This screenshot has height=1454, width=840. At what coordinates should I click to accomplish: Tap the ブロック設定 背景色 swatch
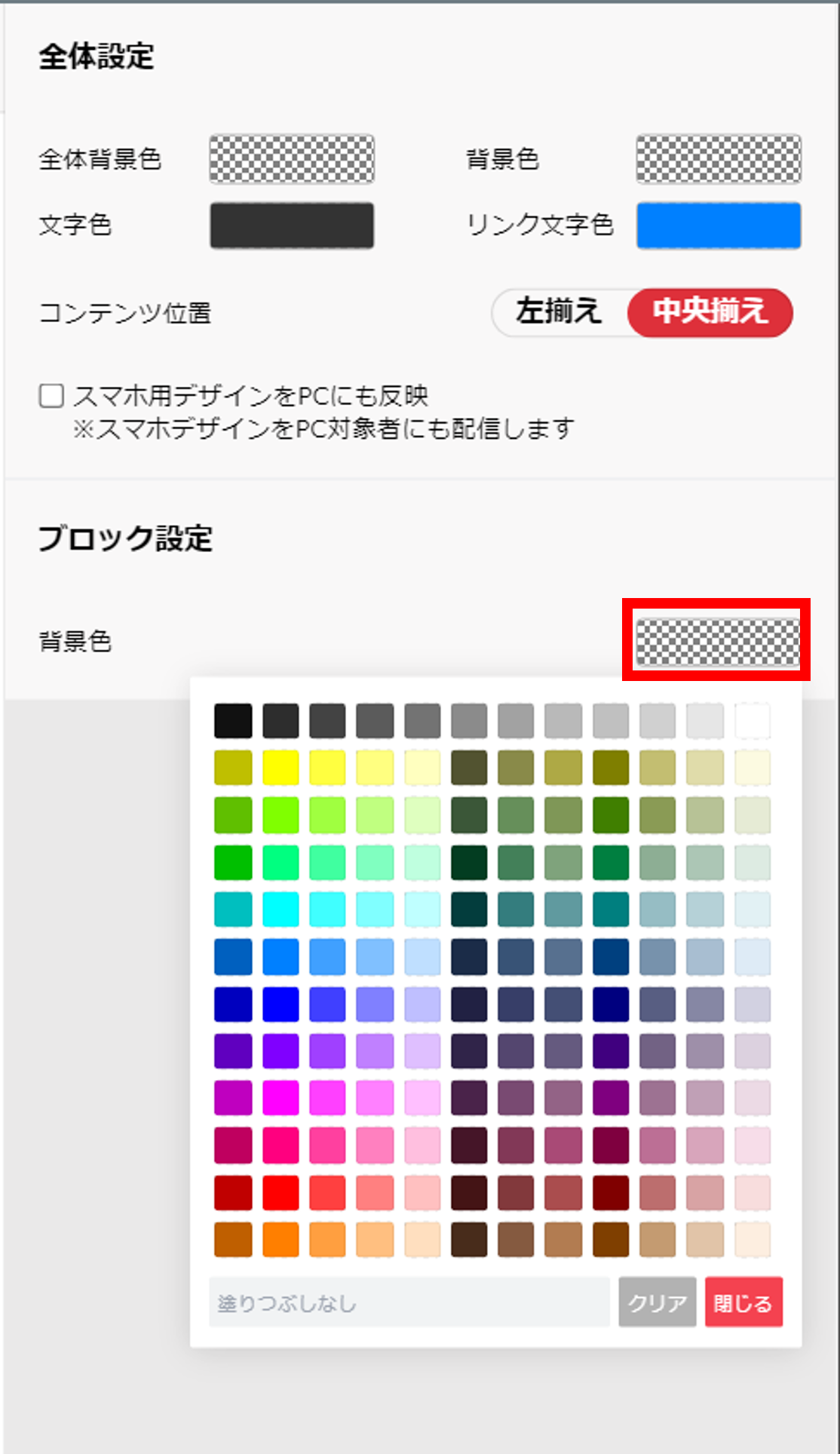(x=718, y=642)
